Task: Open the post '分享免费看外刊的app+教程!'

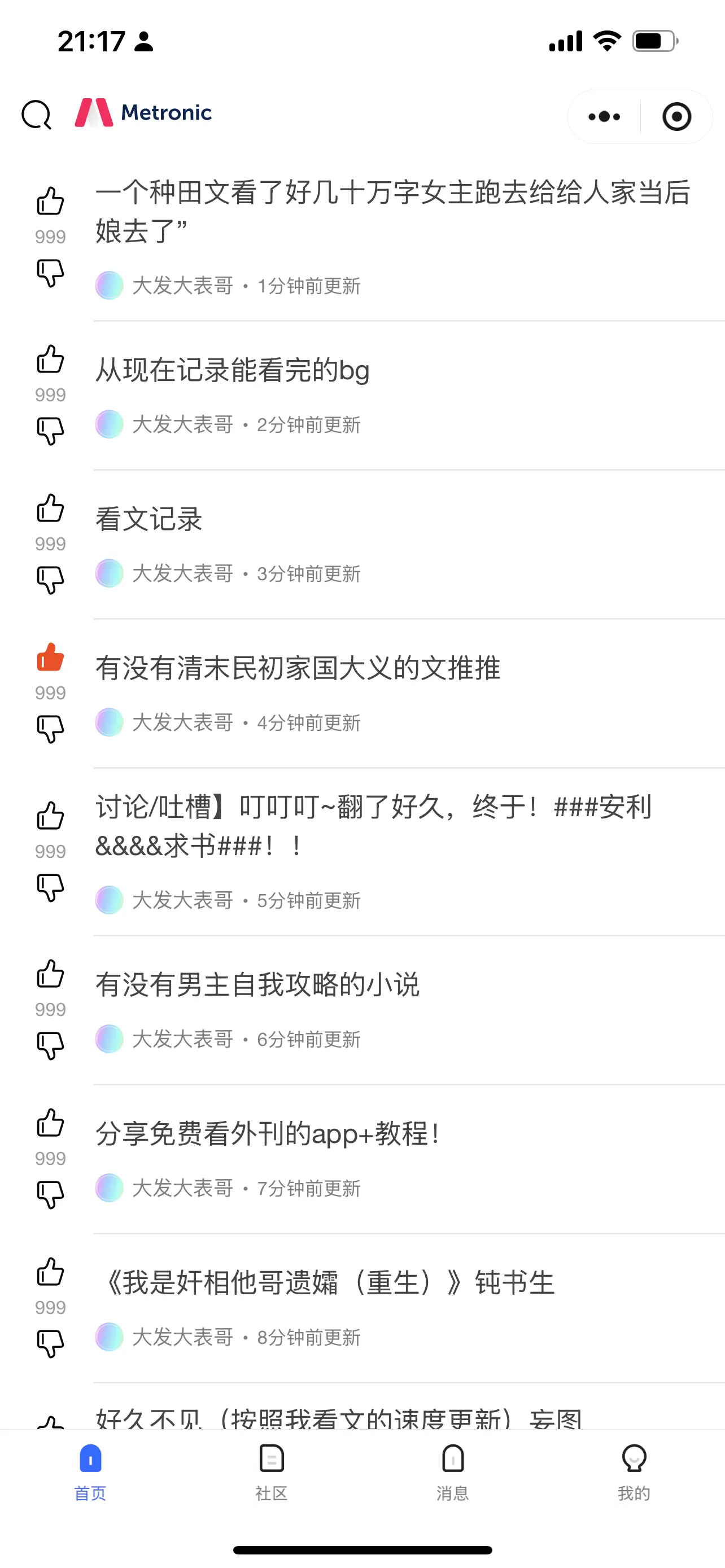Action: (268, 1133)
